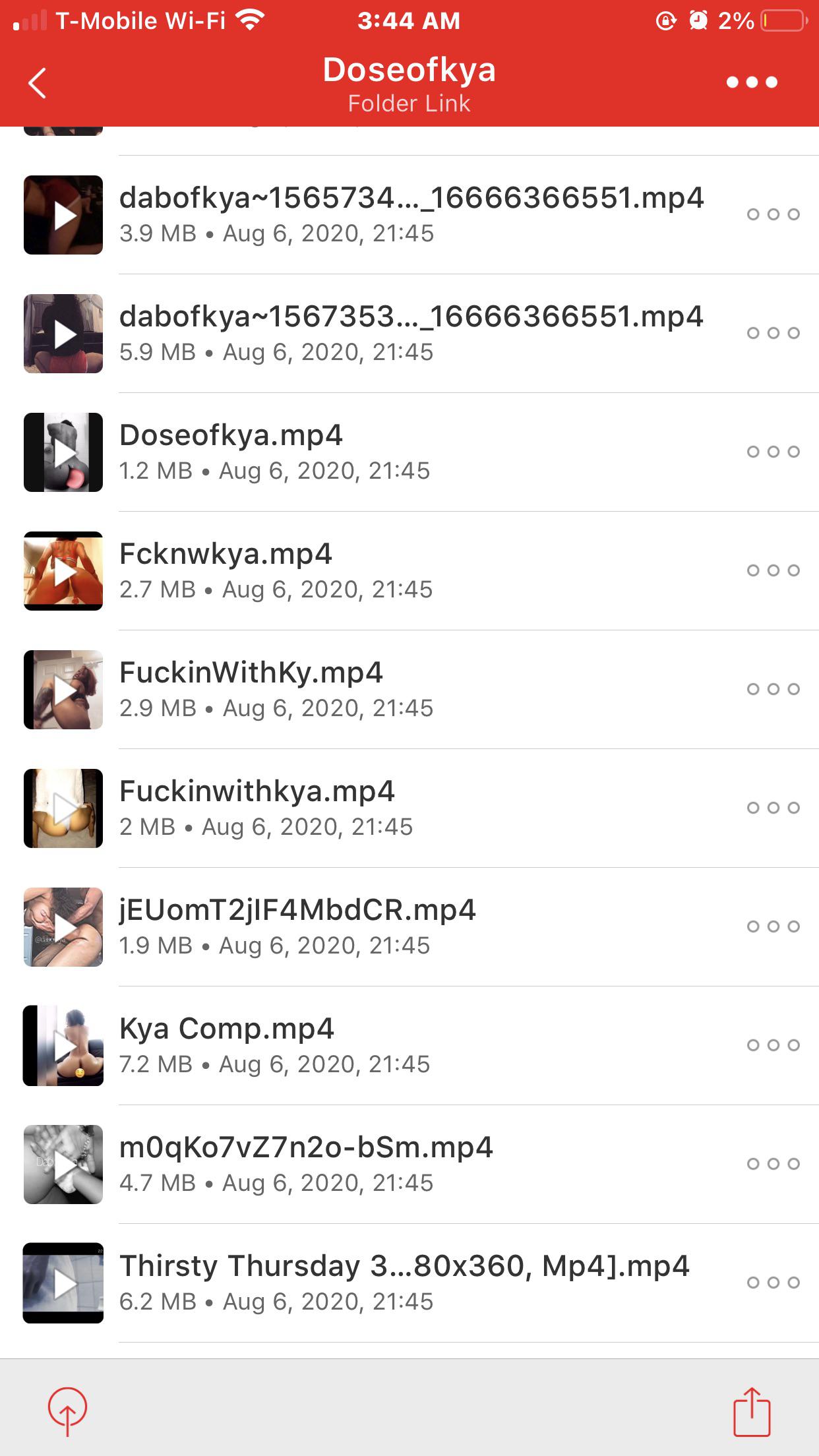Viewport: 819px width, 1456px height.
Task: Tap the upload icon in the bottom bar
Action: click(67, 1410)
